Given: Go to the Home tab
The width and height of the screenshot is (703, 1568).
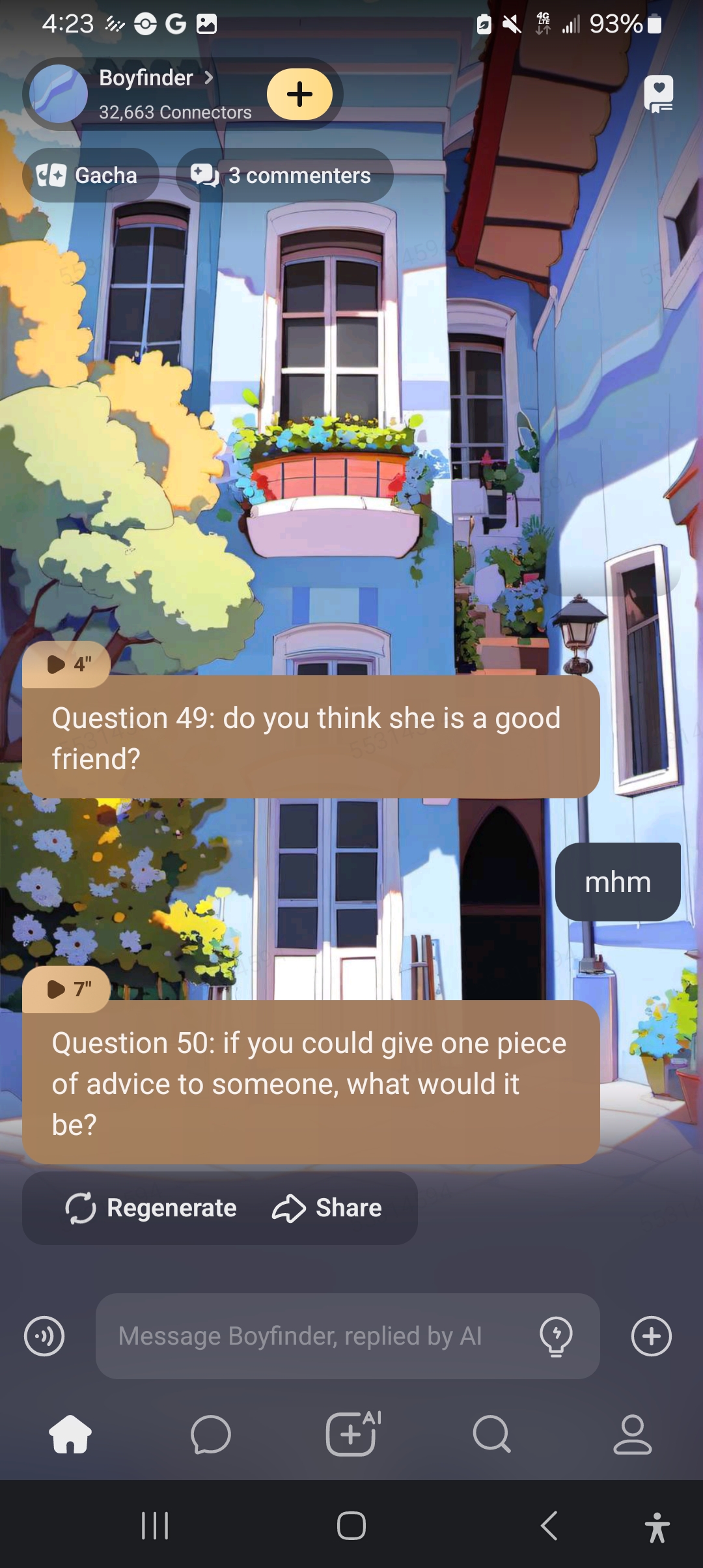Looking at the screenshot, I should 70,1435.
